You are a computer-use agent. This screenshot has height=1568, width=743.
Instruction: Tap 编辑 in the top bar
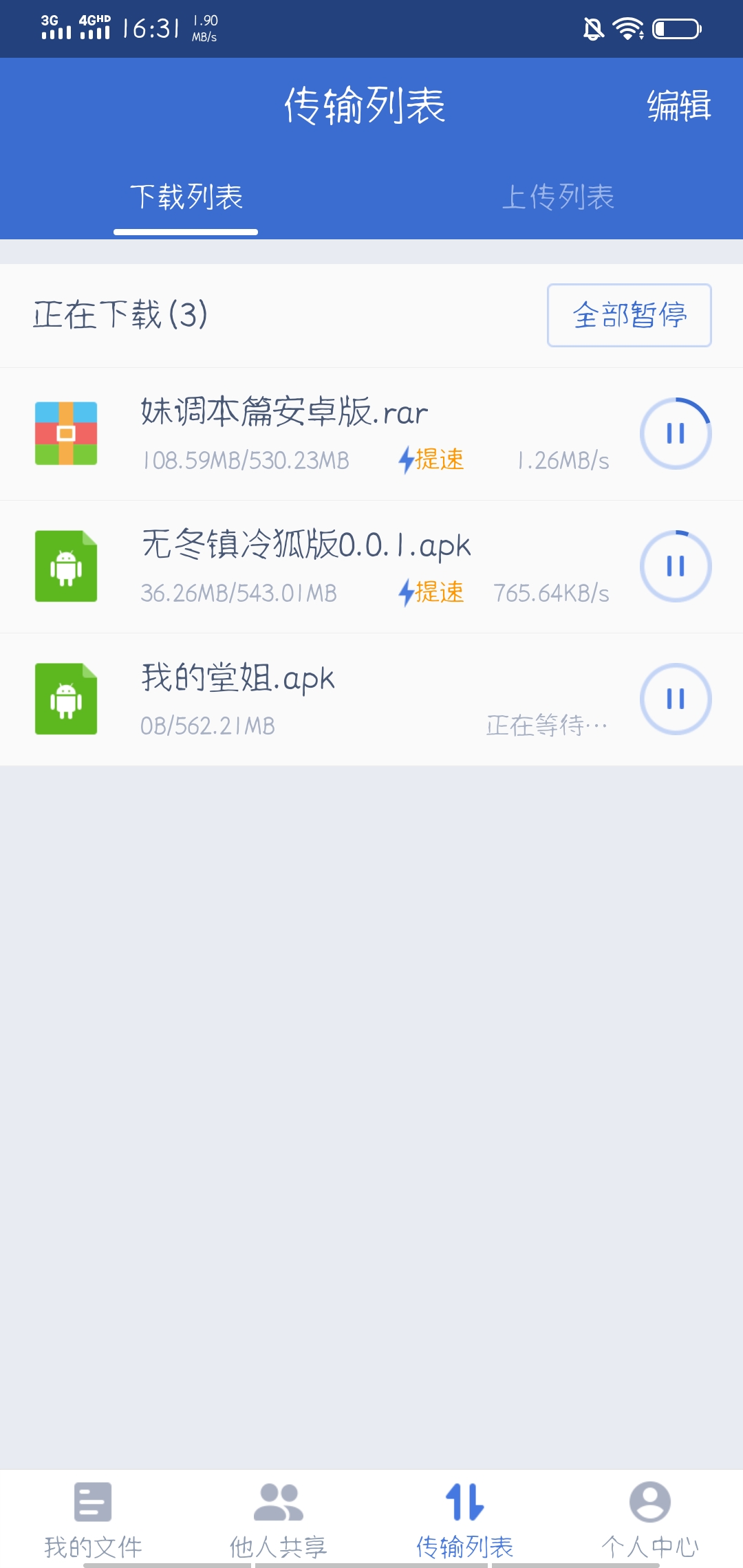678,106
